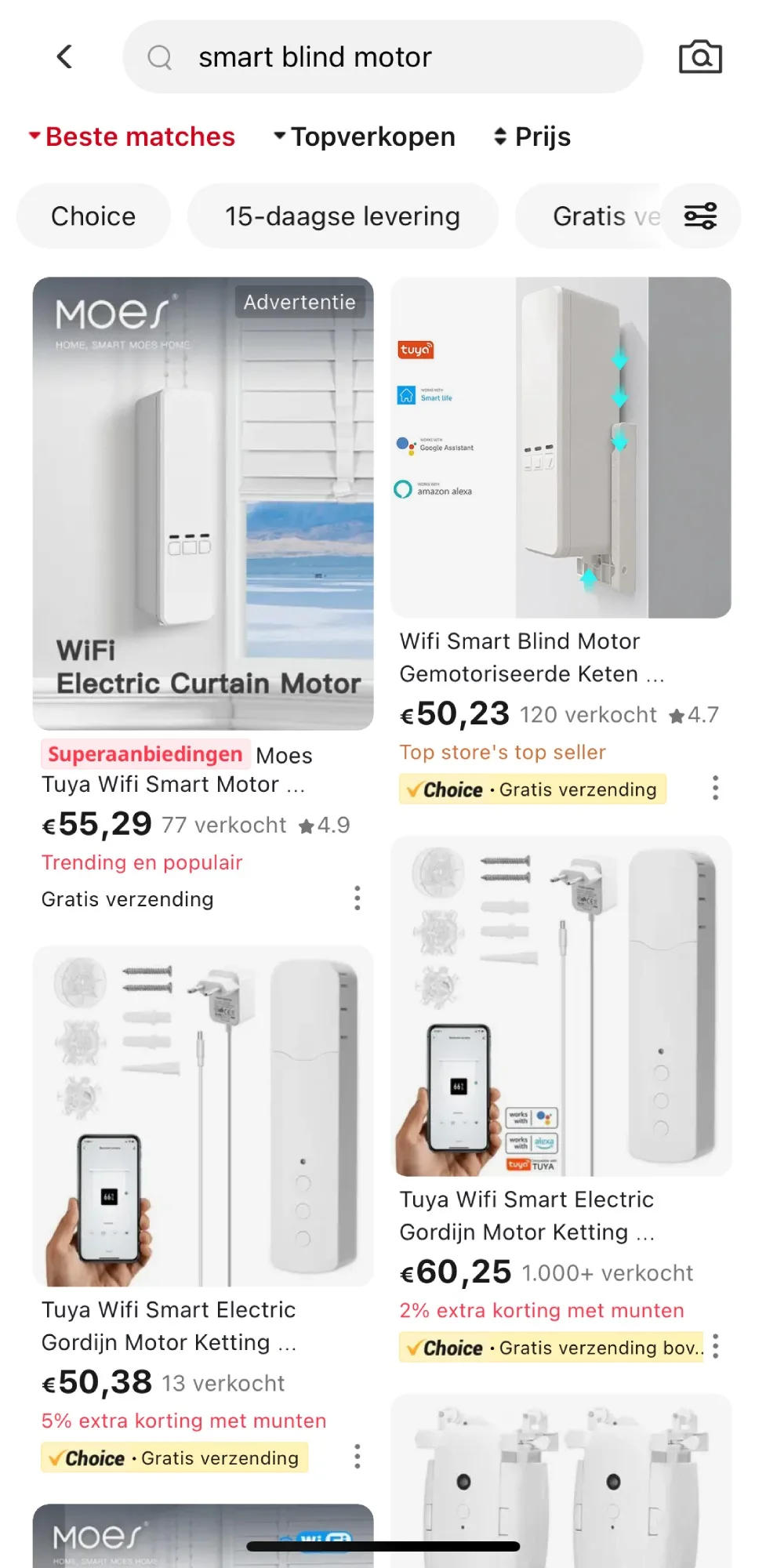Toggle the Choice filter chip

(x=93, y=216)
